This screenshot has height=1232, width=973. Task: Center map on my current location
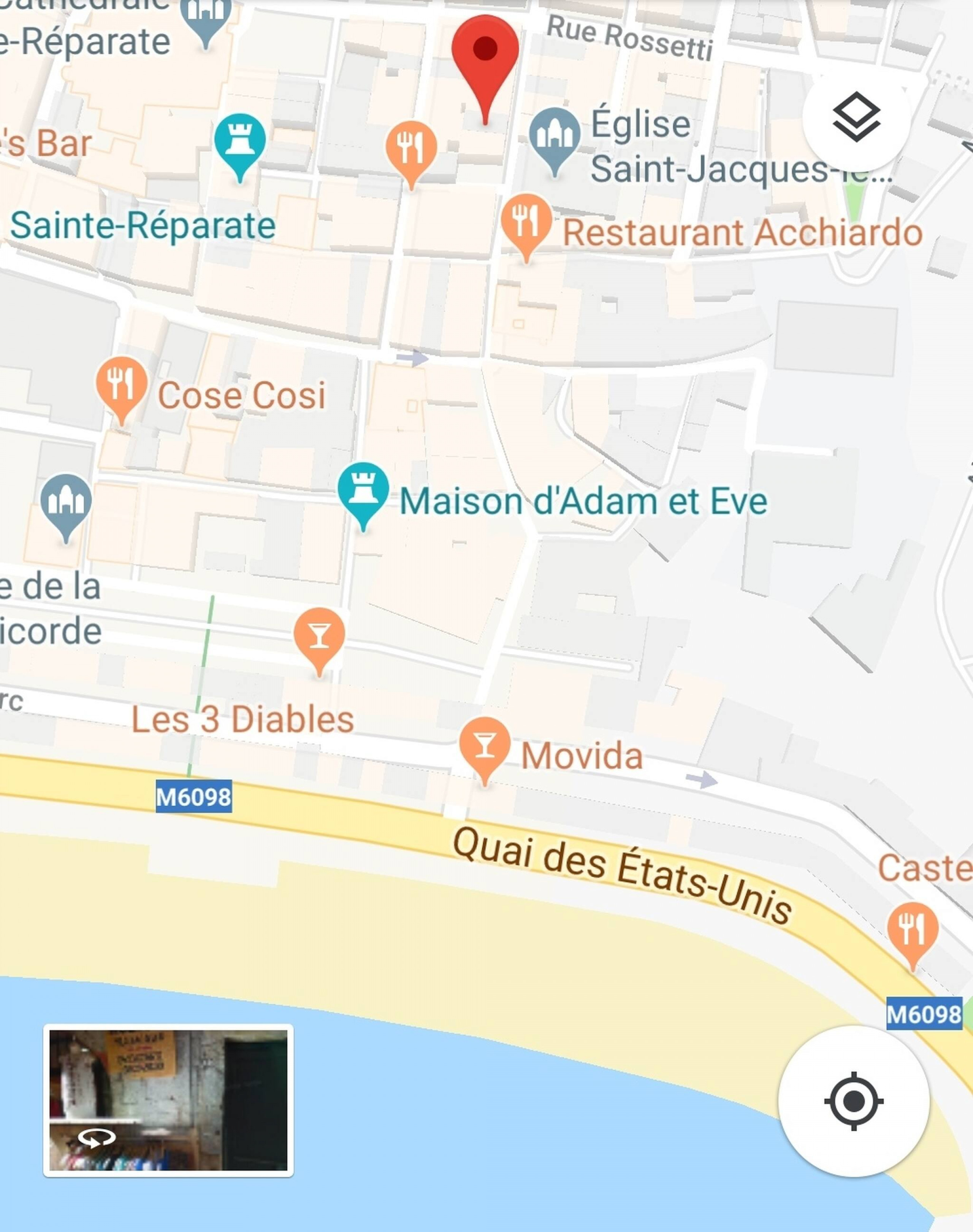(853, 1101)
